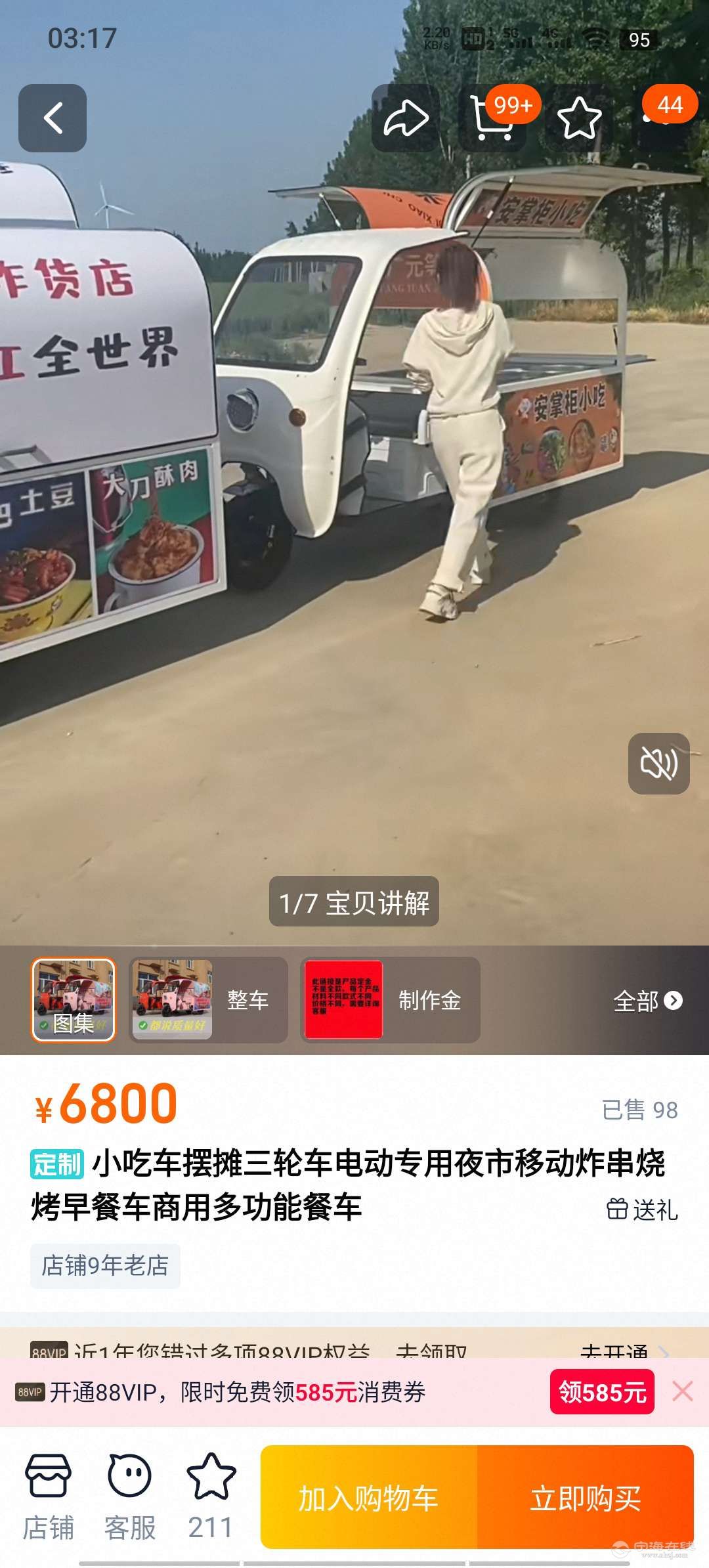Screen dimensions: 709x1568
Task: View the 制作金 option images
Action: [390, 999]
